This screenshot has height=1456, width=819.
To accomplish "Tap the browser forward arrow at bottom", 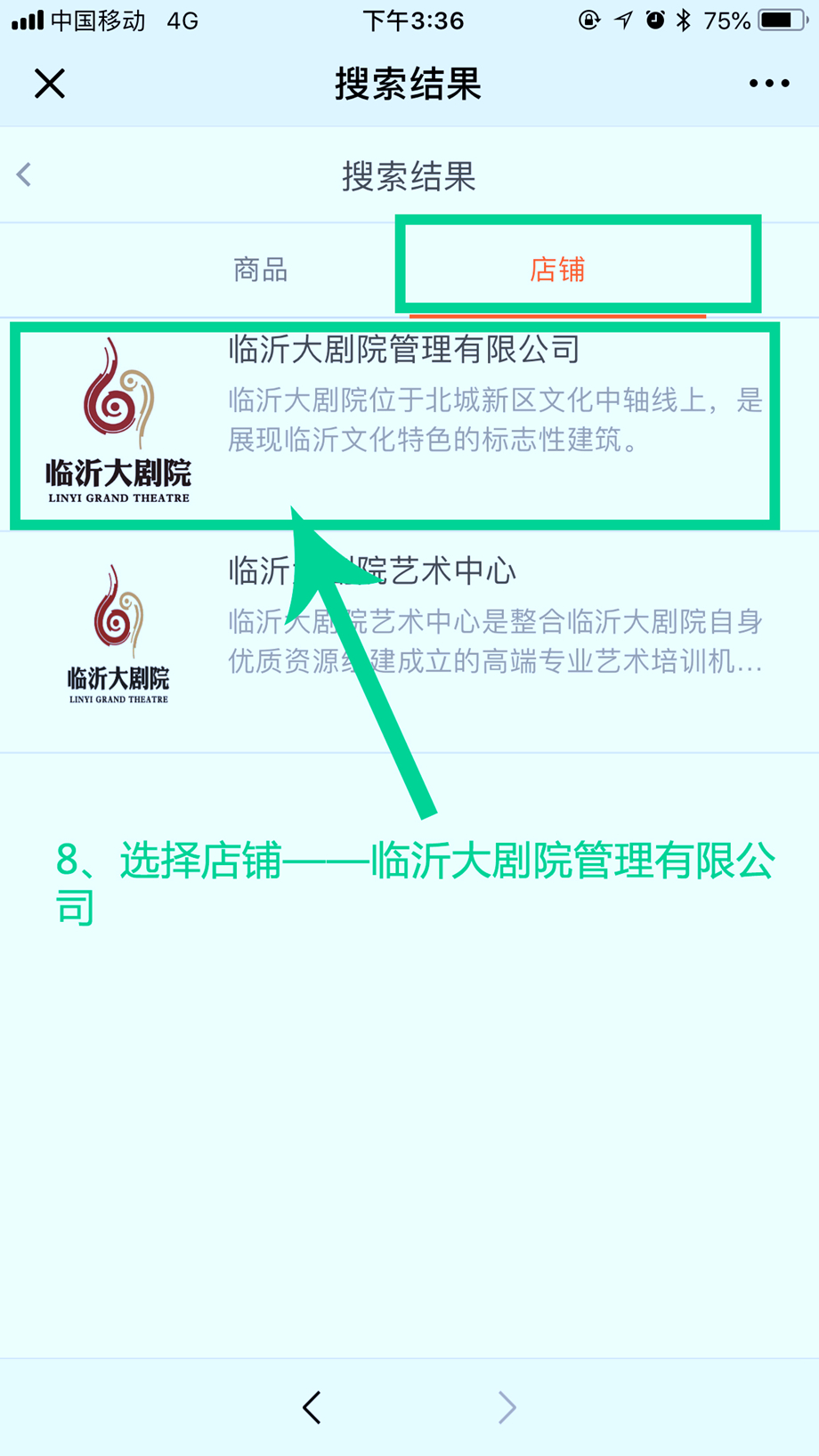I will (507, 1407).
